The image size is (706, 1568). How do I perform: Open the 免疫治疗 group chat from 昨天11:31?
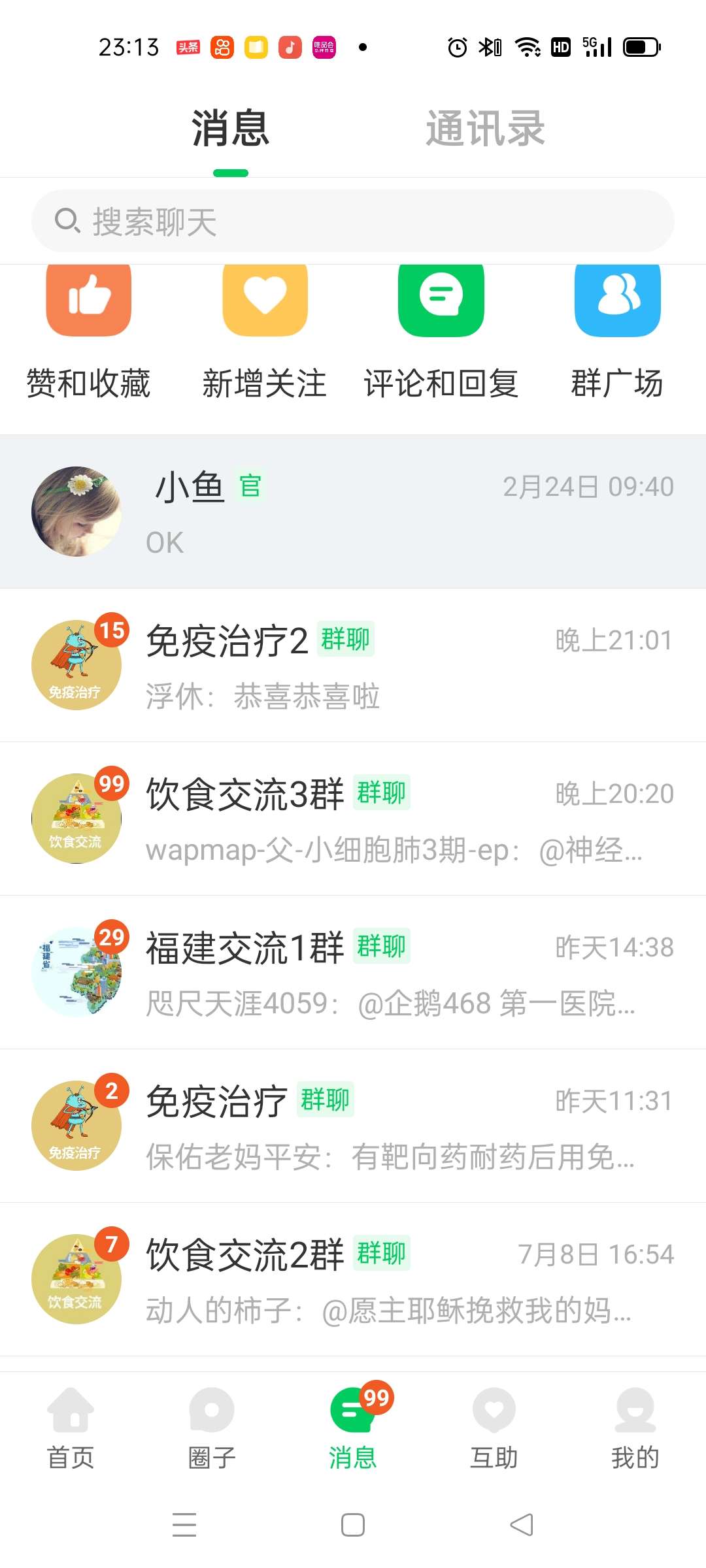(353, 1126)
